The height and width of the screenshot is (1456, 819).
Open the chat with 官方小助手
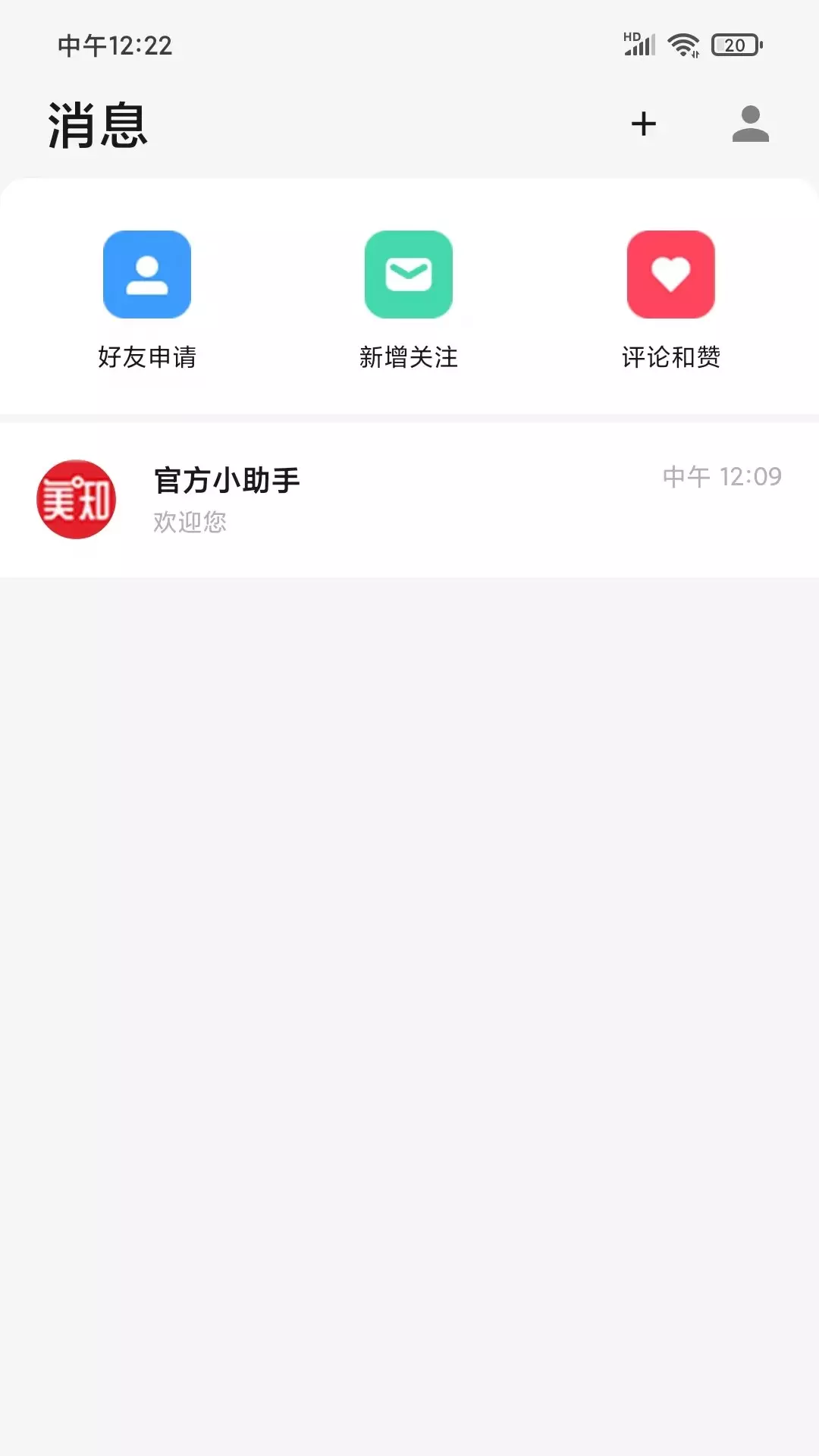coord(409,500)
